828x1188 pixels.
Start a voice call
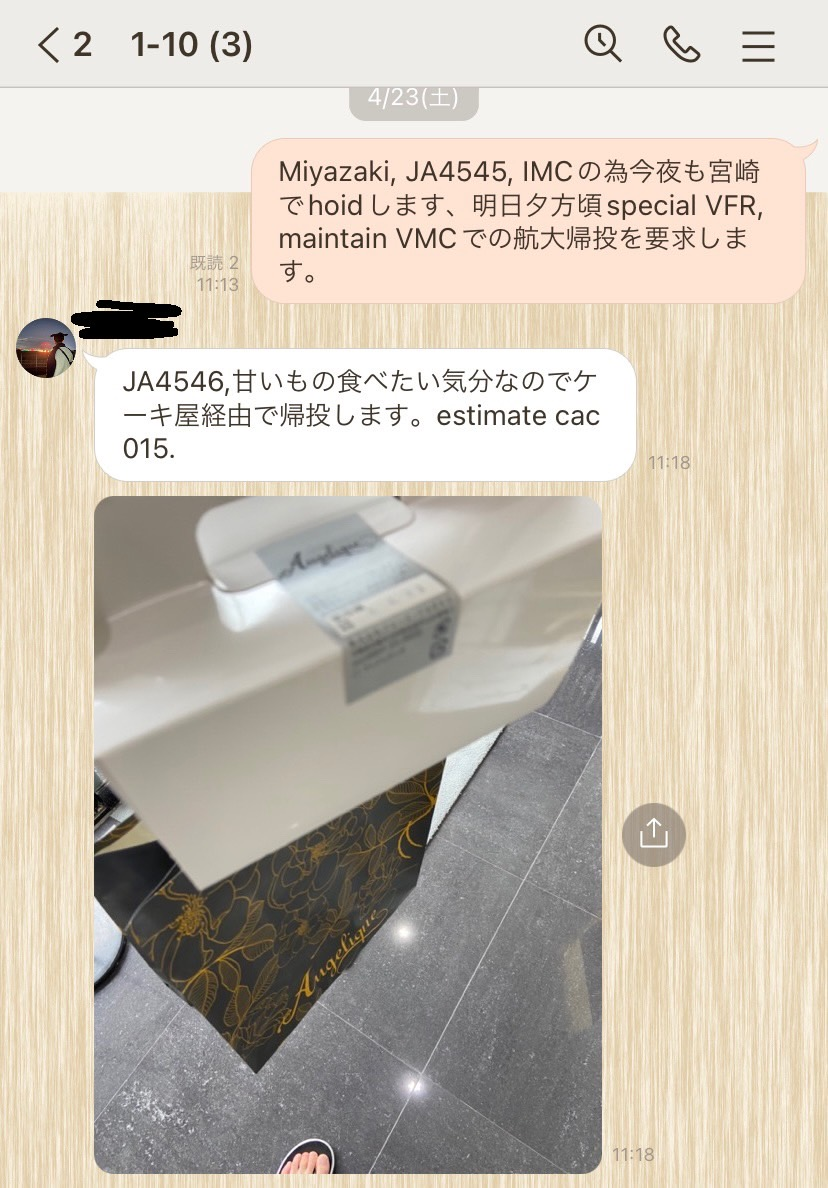(x=681, y=44)
